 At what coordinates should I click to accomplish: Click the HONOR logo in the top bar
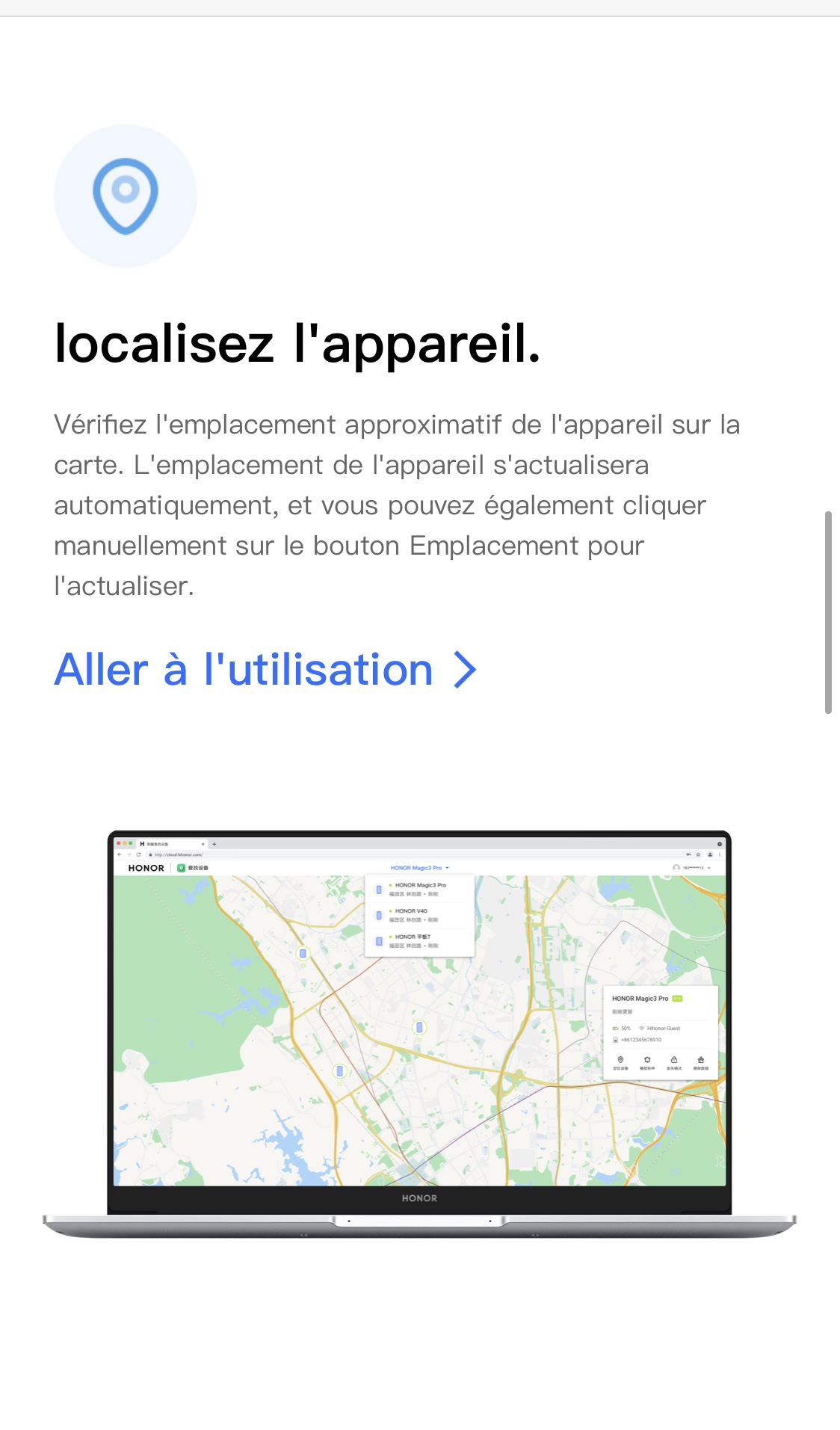(146, 868)
